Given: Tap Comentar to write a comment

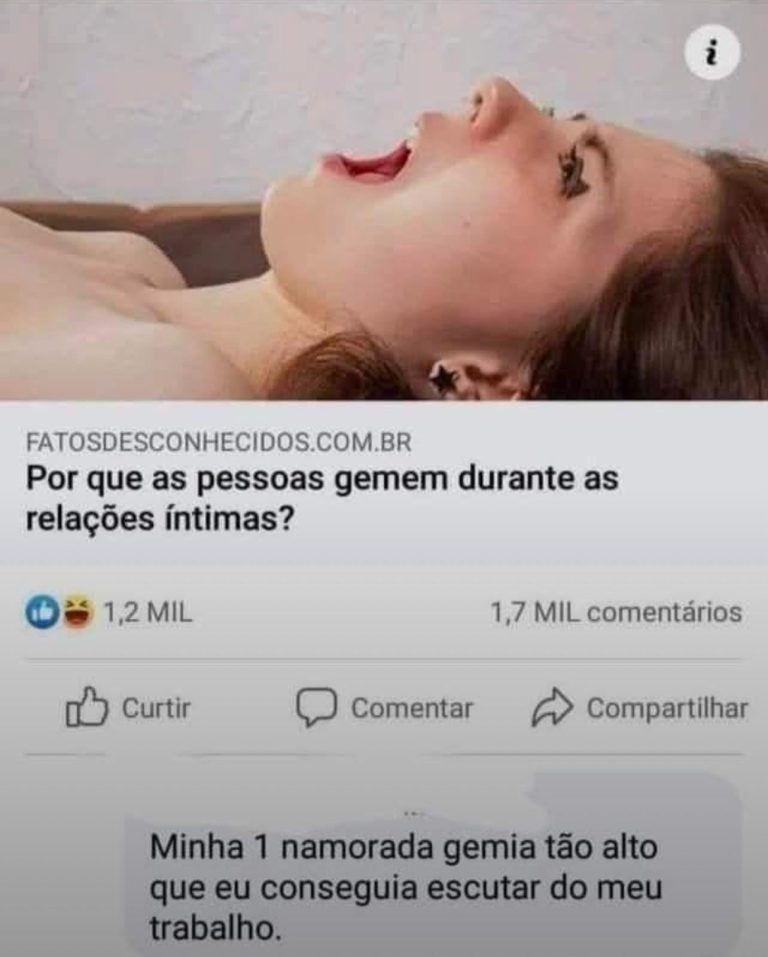Looking at the screenshot, I should [x=385, y=709].
